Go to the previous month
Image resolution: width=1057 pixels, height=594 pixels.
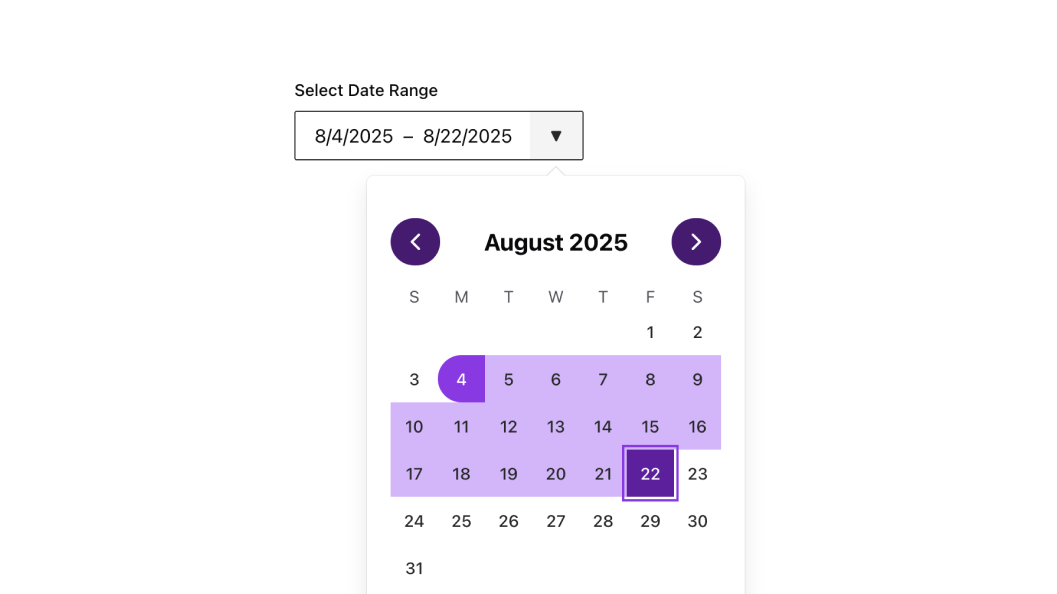pos(415,242)
